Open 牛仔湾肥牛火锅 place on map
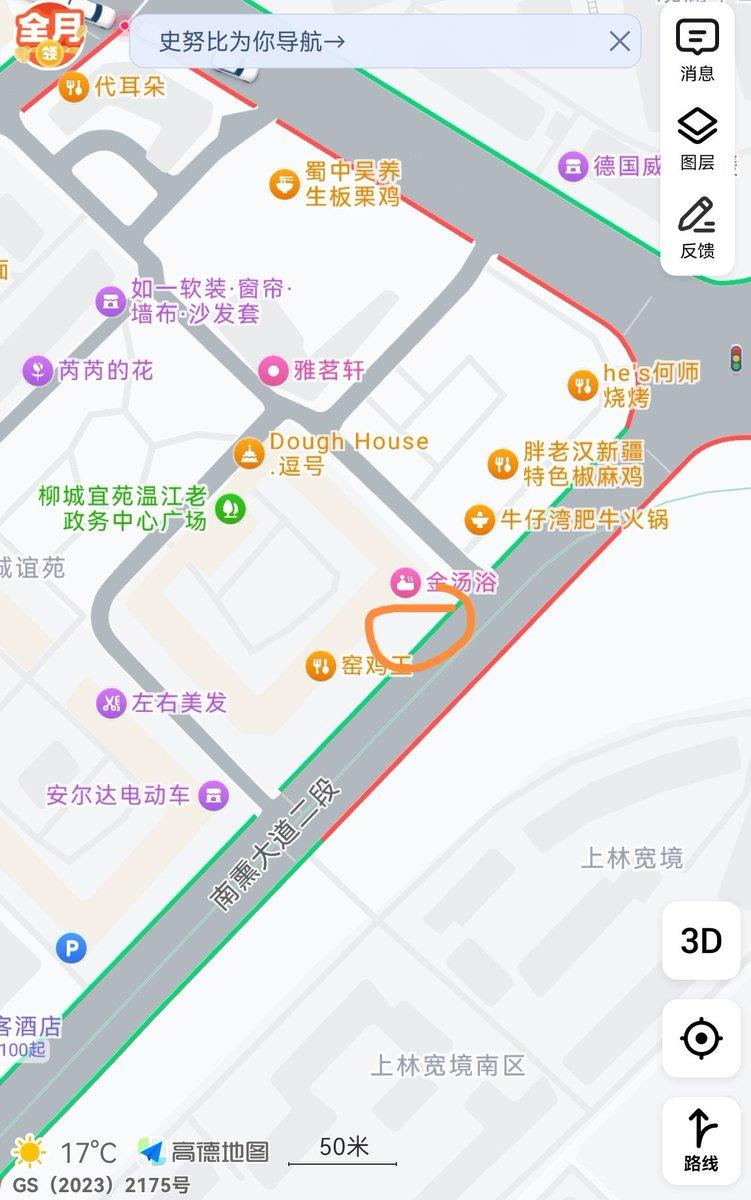The width and height of the screenshot is (751, 1200). tap(481, 519)
